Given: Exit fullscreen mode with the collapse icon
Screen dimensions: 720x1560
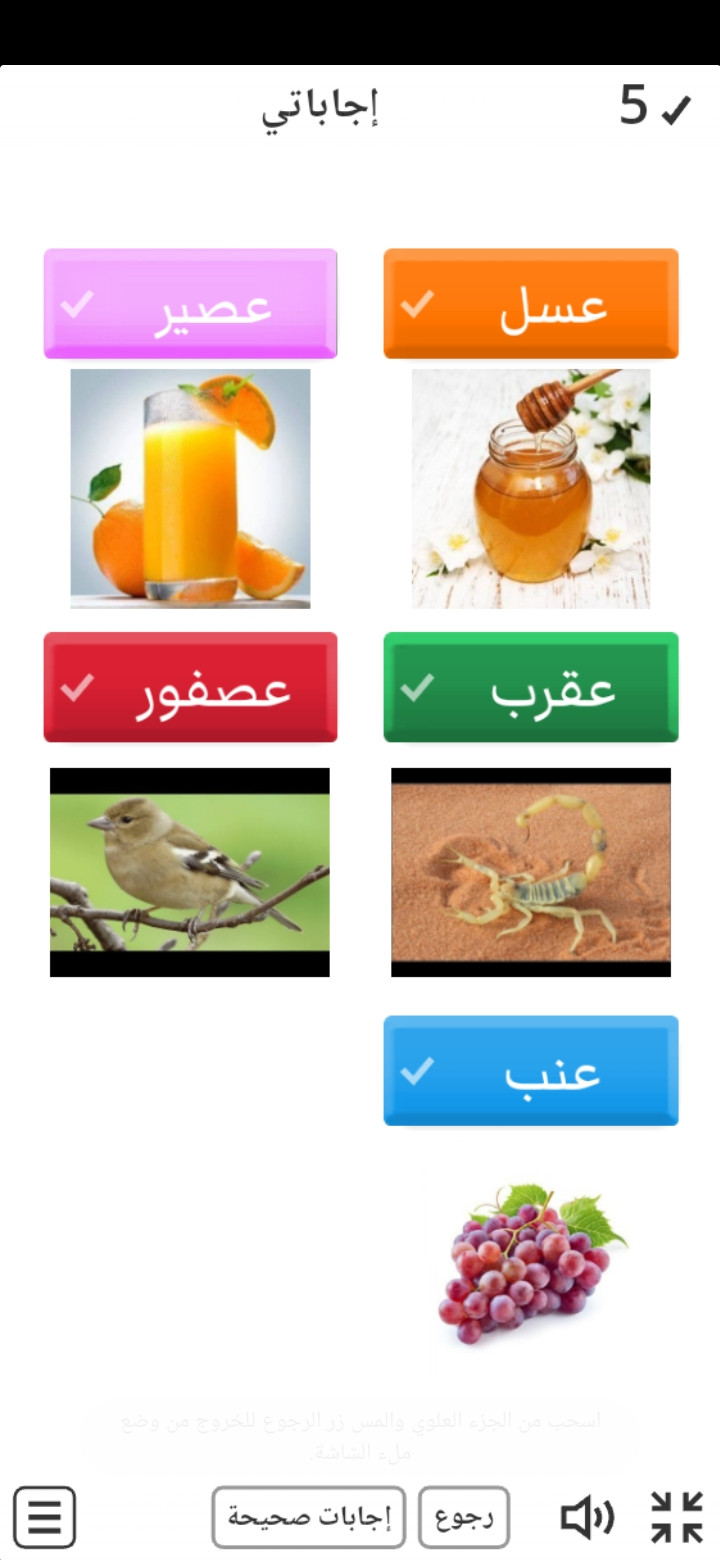Looking at the screenshot, I should 677,1517.
